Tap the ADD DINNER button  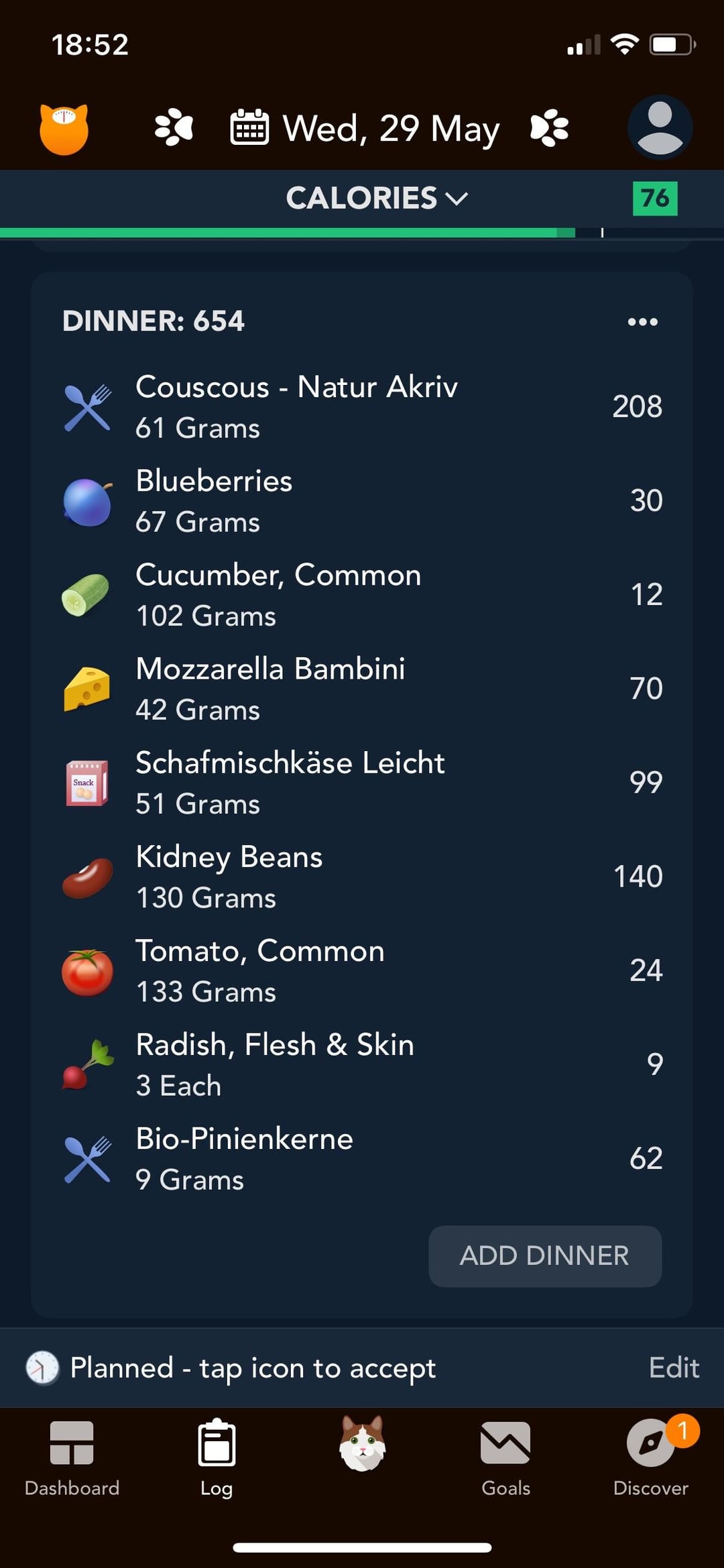coord(545,1256)
